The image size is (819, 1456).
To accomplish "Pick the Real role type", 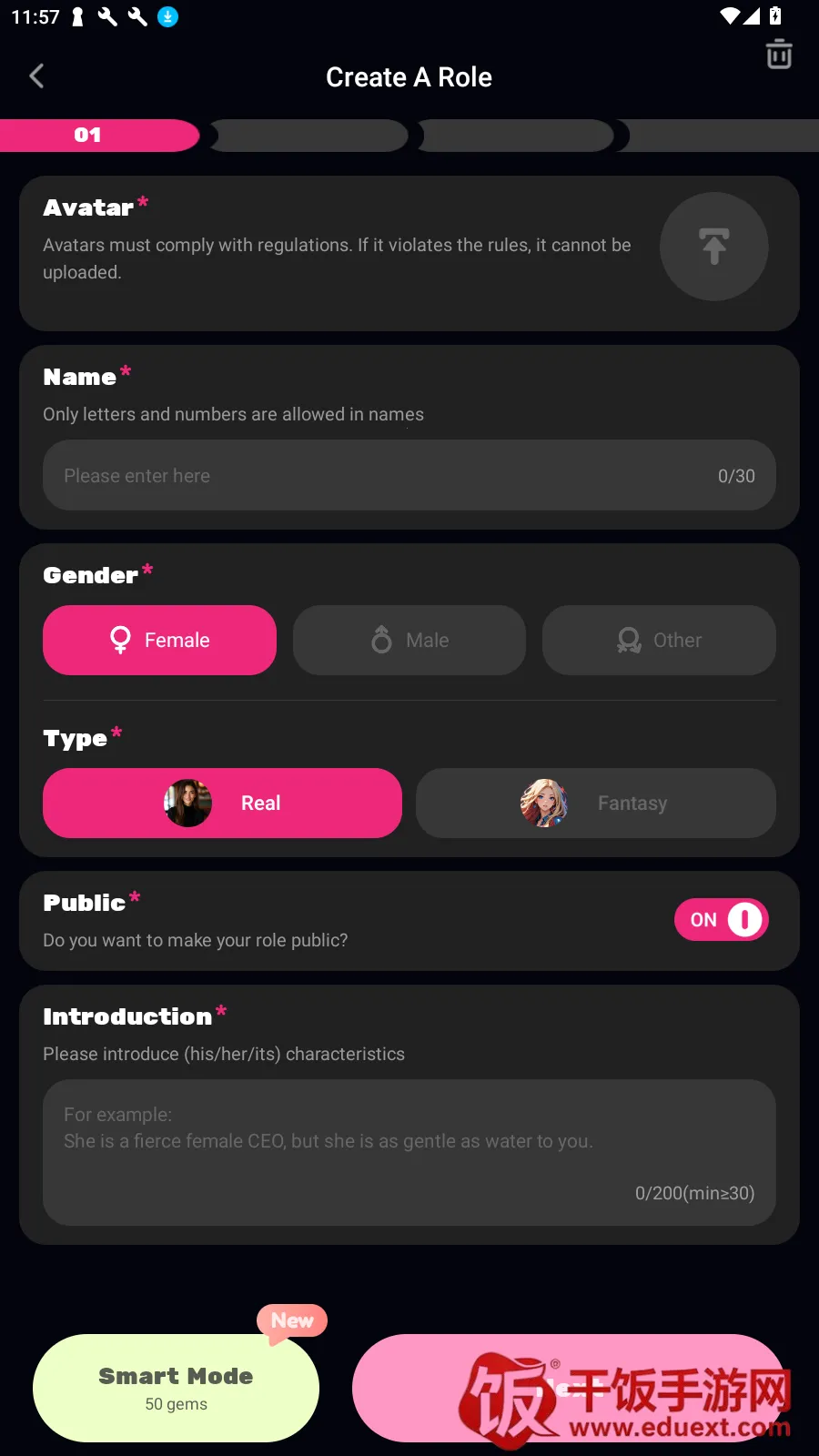I will coord(222,804).
